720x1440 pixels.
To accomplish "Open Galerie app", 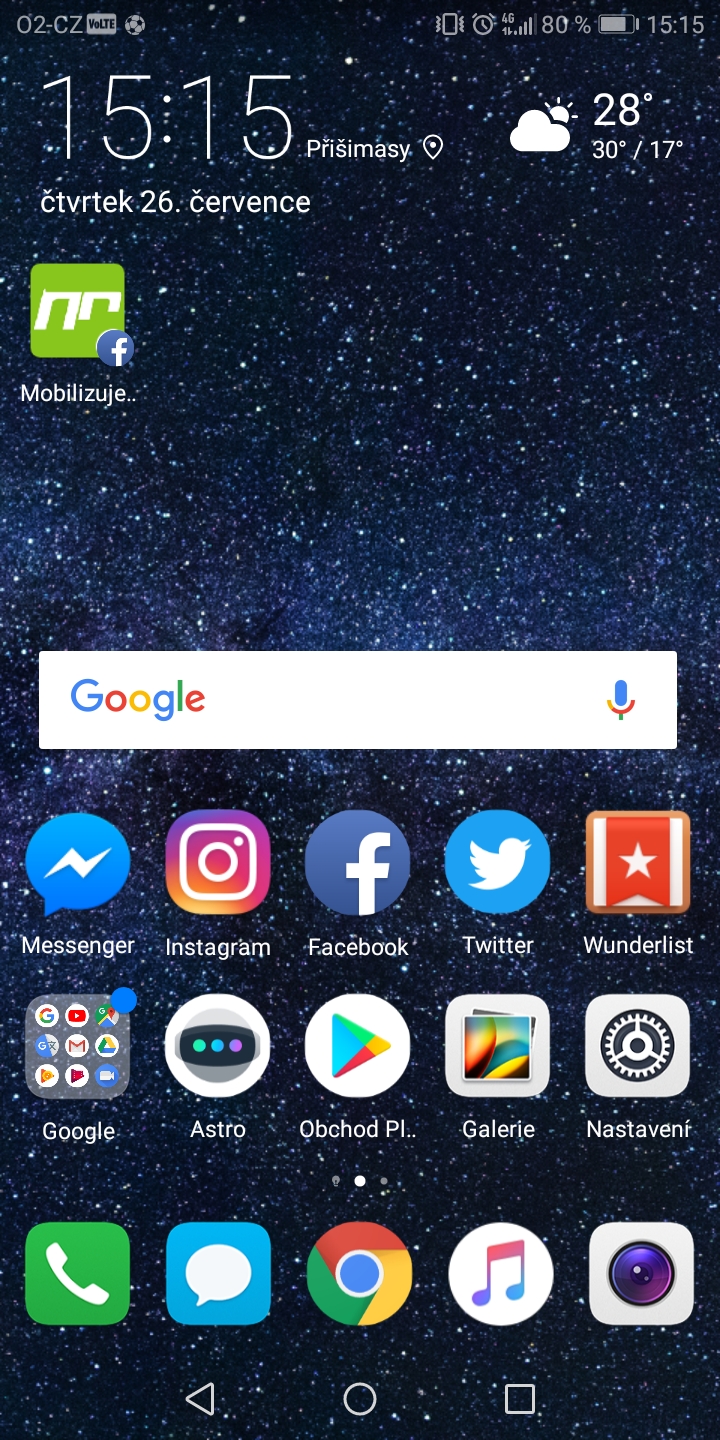I will coord(498,1046).
